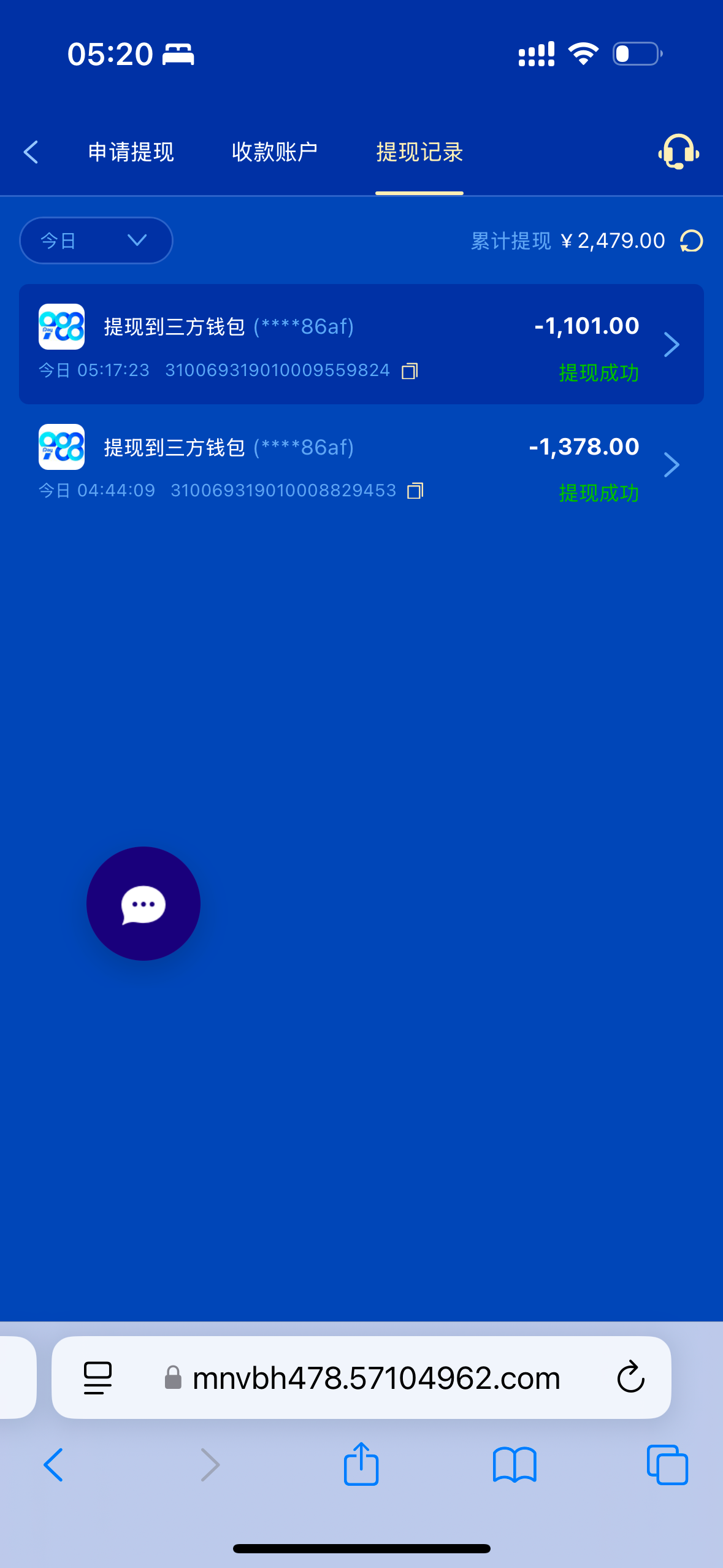Select the 提现记录 tab

[x=419, y=152]
